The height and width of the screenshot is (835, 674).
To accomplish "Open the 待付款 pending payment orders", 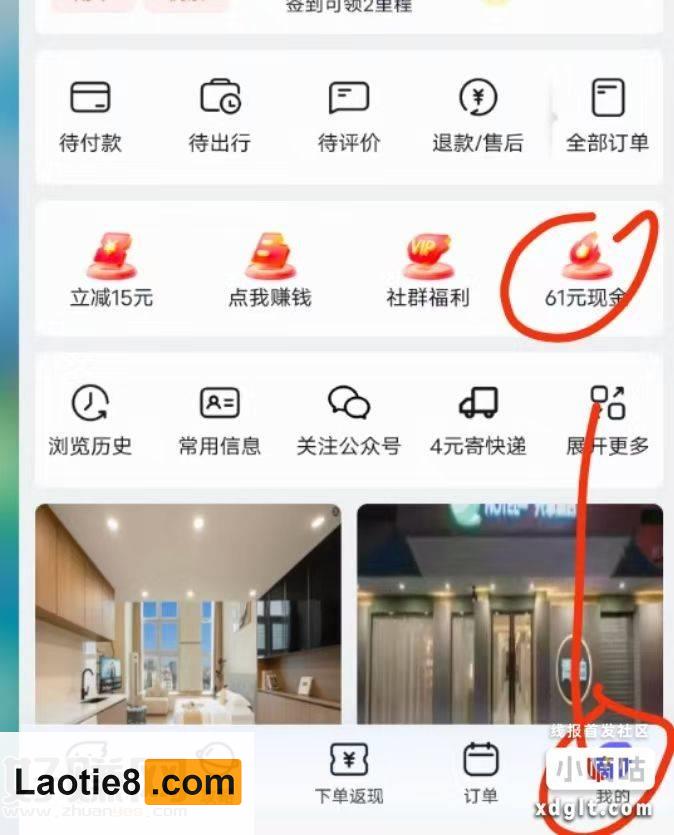I will click(x=90, y=116).
